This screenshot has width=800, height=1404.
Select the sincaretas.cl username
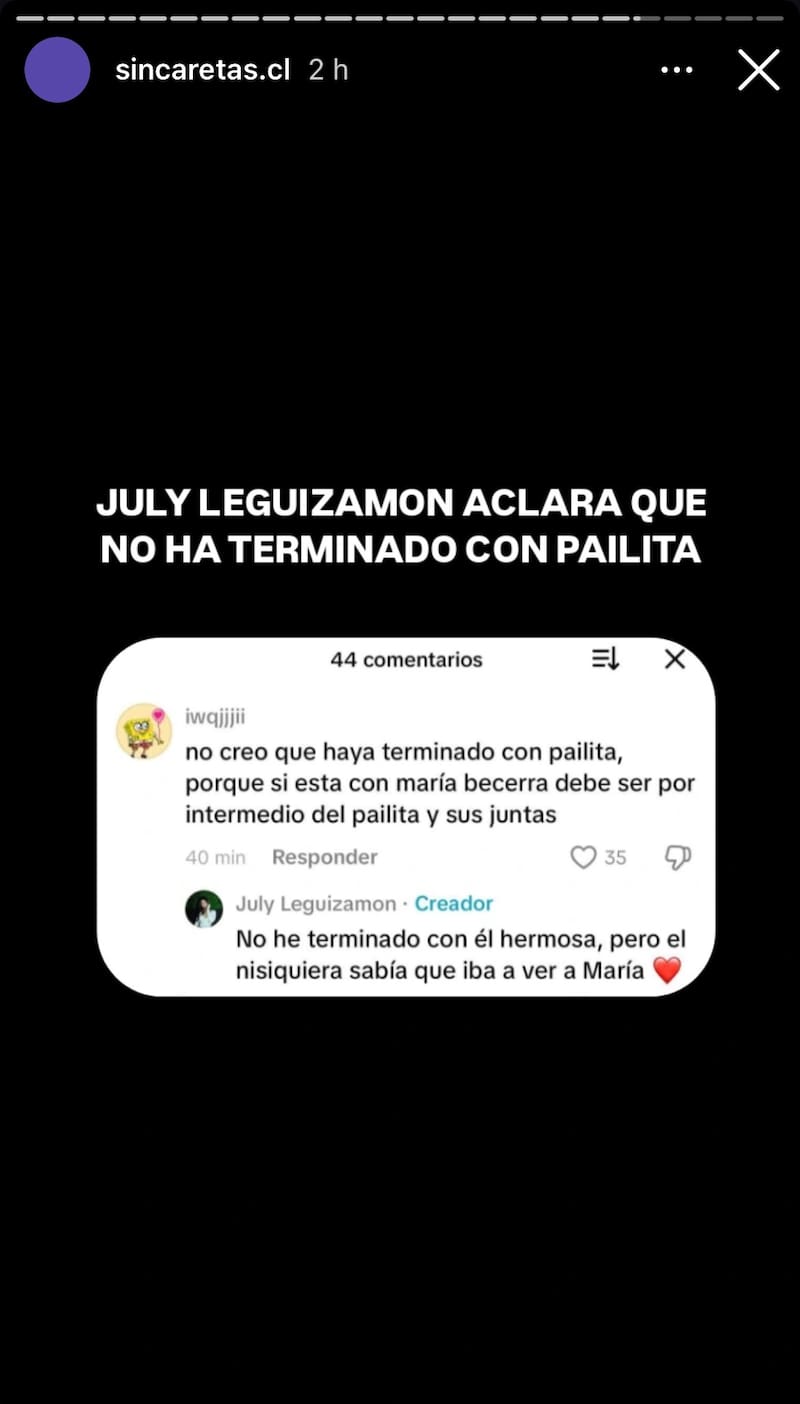pos(203,70)
